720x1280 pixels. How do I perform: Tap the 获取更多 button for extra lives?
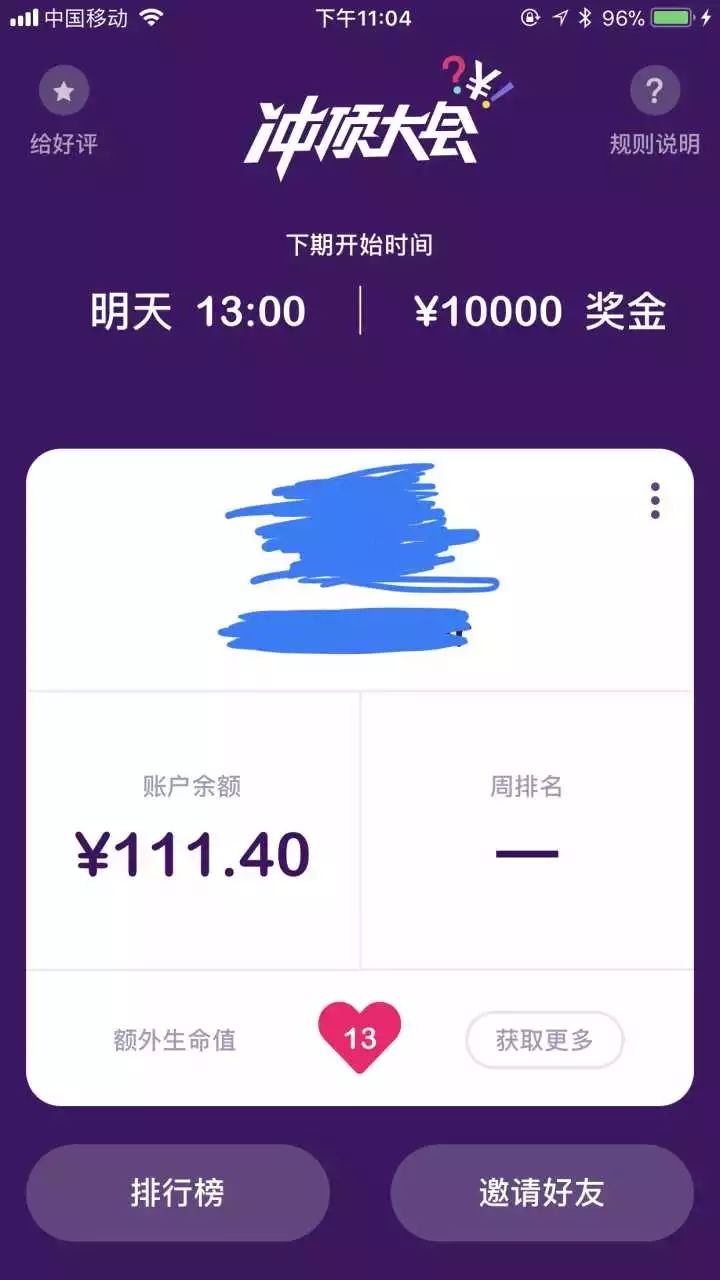pos(545,1040)
